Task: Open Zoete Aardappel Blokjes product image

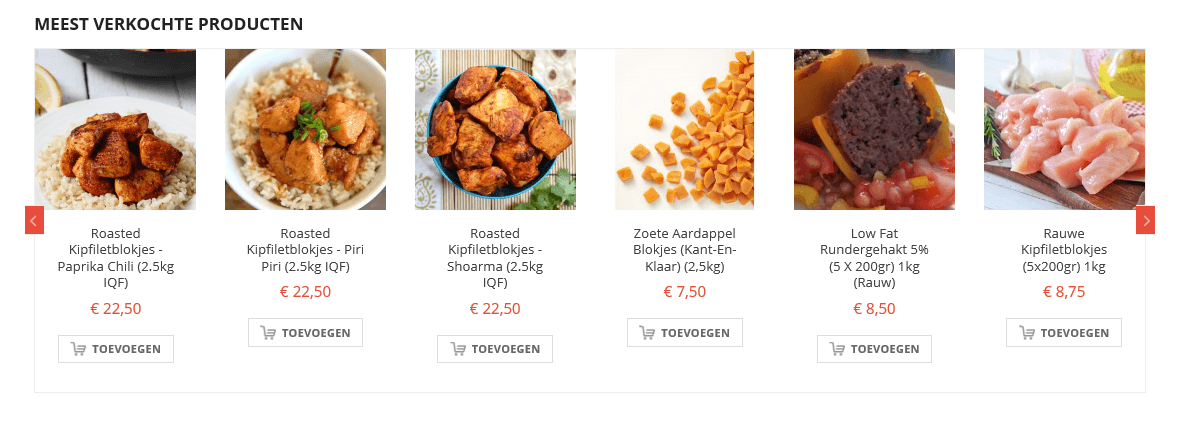Action: pos(684,129)
